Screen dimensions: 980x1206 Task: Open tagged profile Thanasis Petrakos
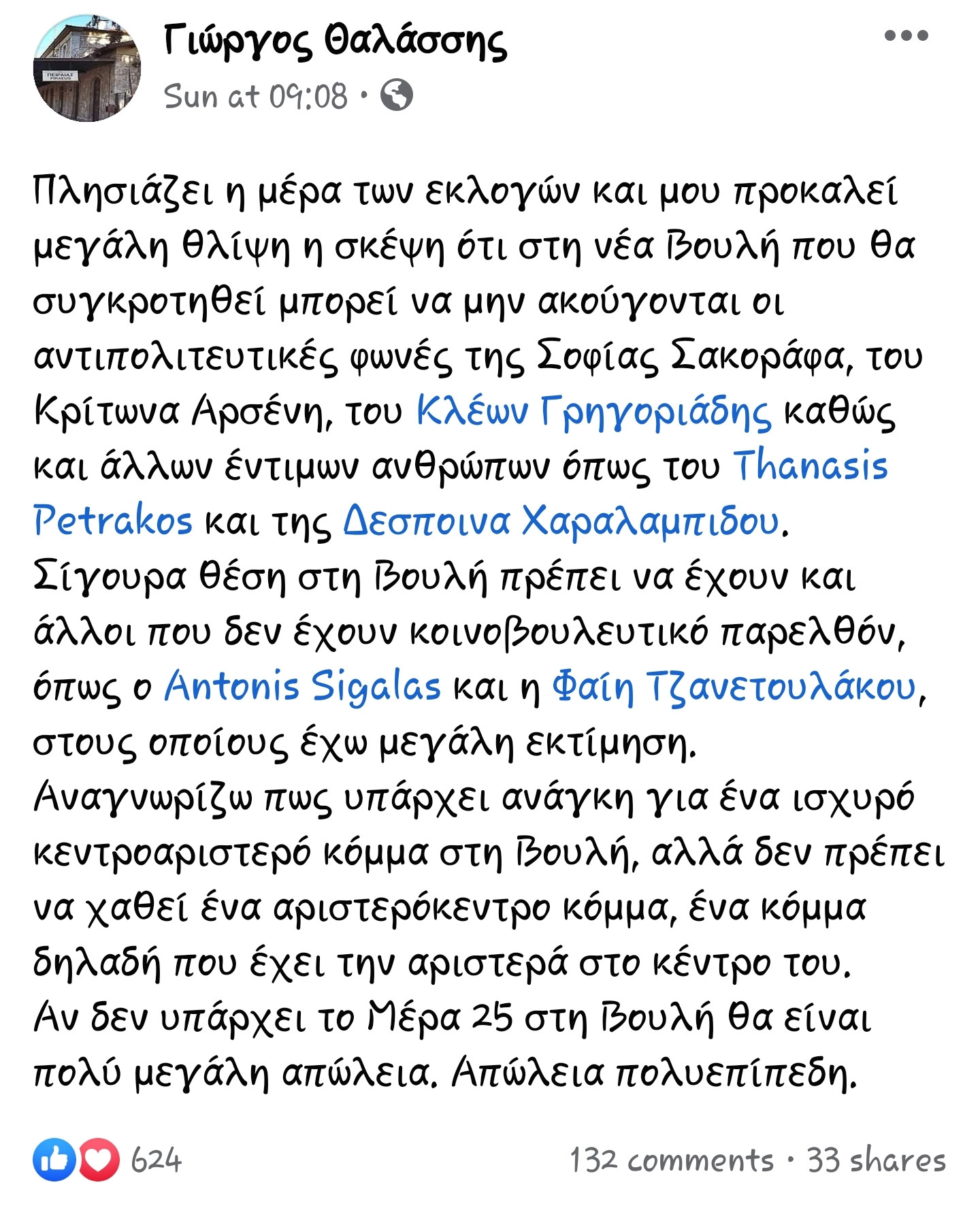coord(810,466)
